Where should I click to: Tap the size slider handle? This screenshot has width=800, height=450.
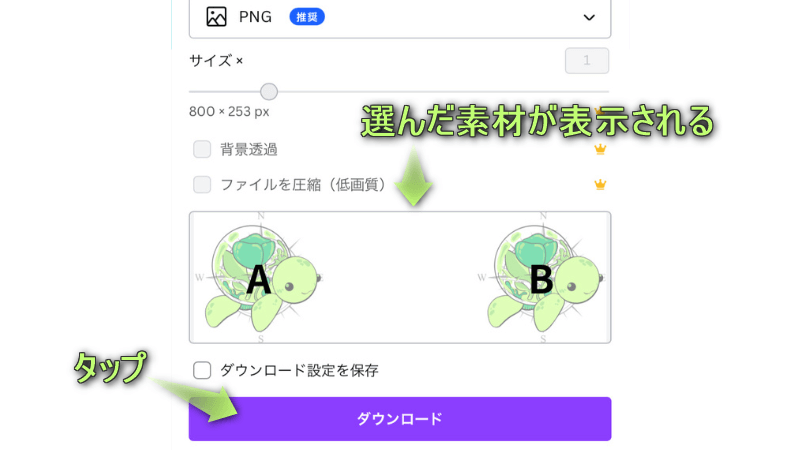[269, 92]
